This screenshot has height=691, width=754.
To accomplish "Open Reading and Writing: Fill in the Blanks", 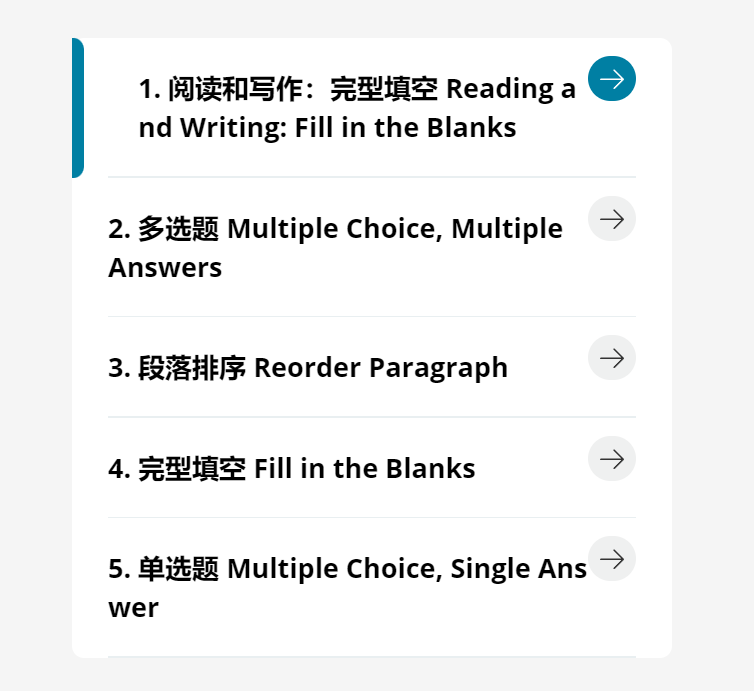I will click(x=356, y=108).
